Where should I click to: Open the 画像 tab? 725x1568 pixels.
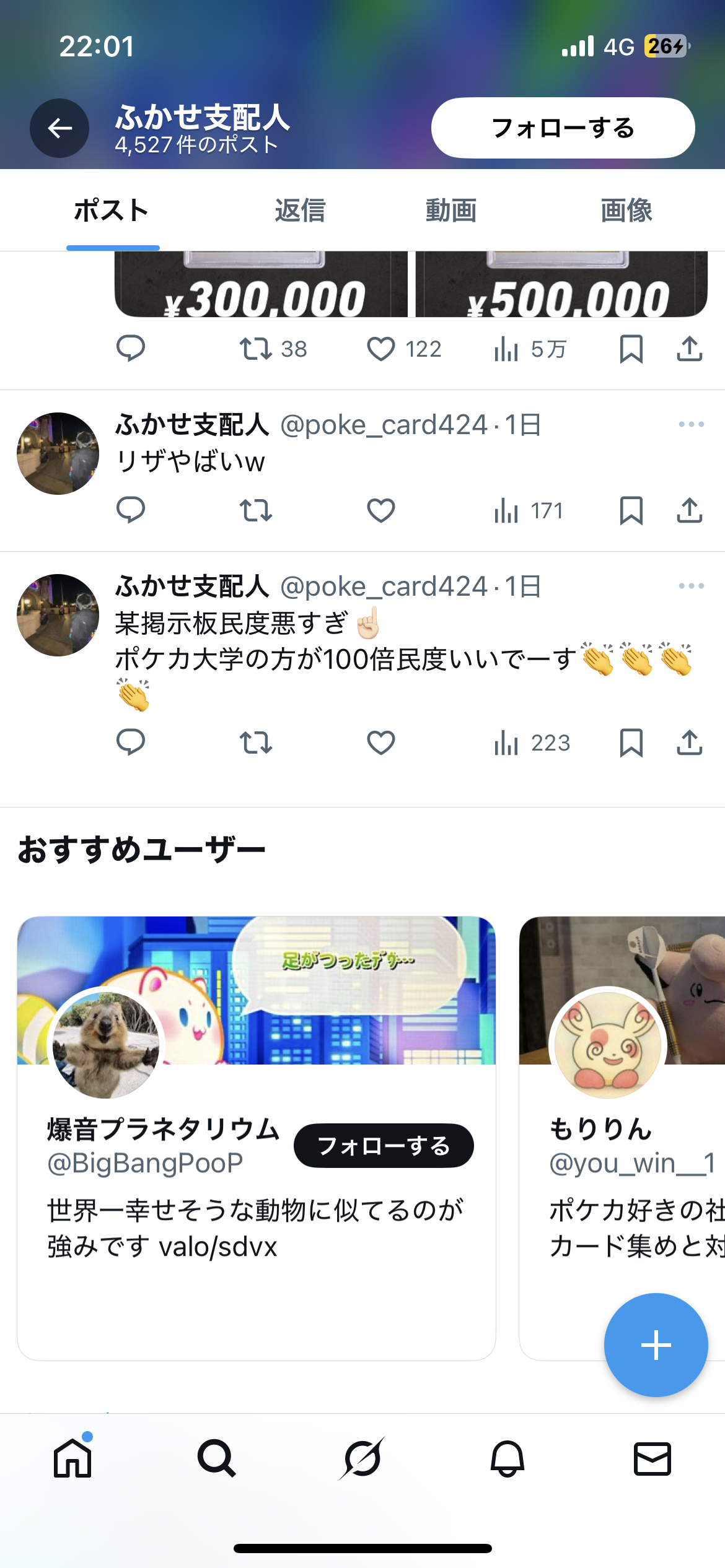[x=626, y=211]
